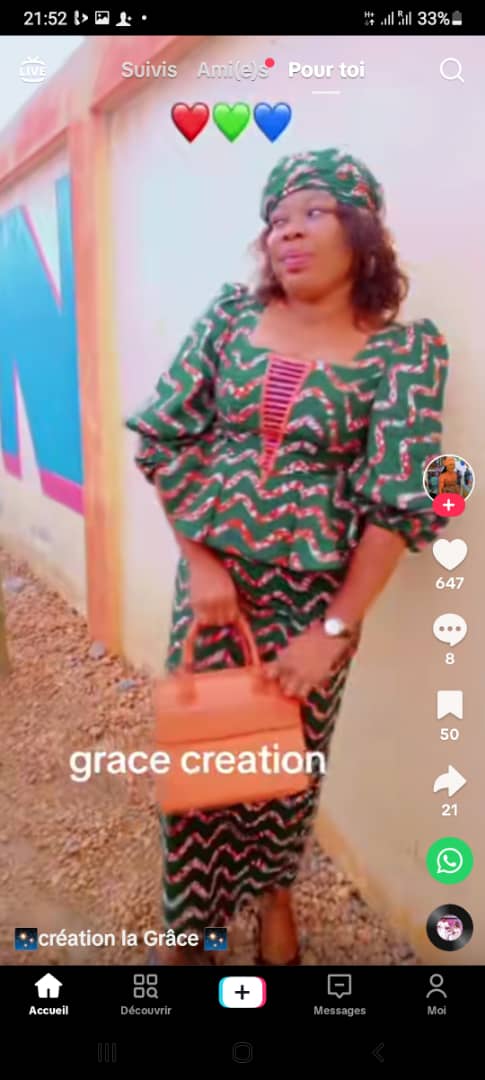This screenshot has width=485, height=1080.
Task: Tap the system home button
Action: (x=242, y=1052)
